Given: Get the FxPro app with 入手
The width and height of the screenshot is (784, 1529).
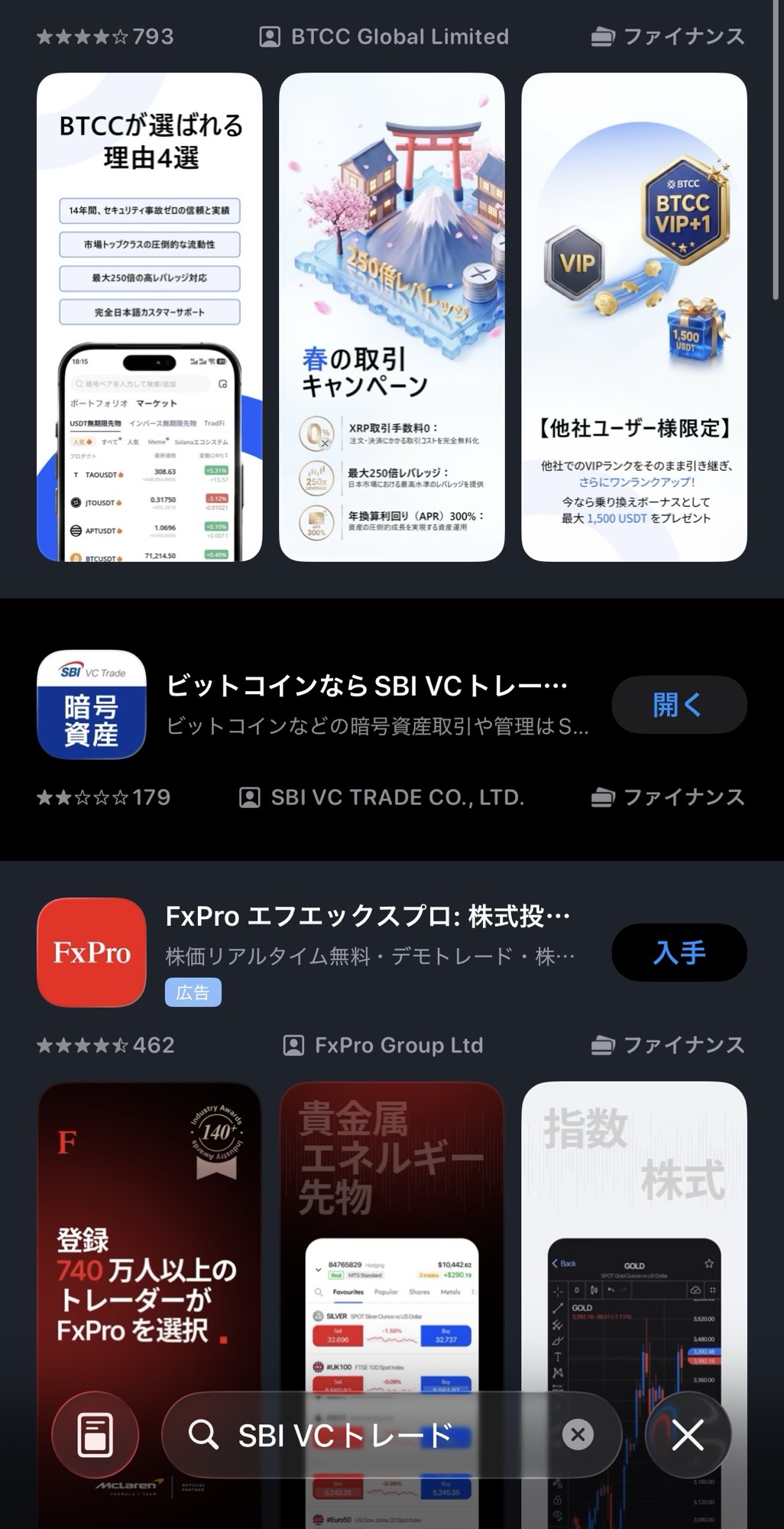Looking at the screenshot, I should point(679,953).
